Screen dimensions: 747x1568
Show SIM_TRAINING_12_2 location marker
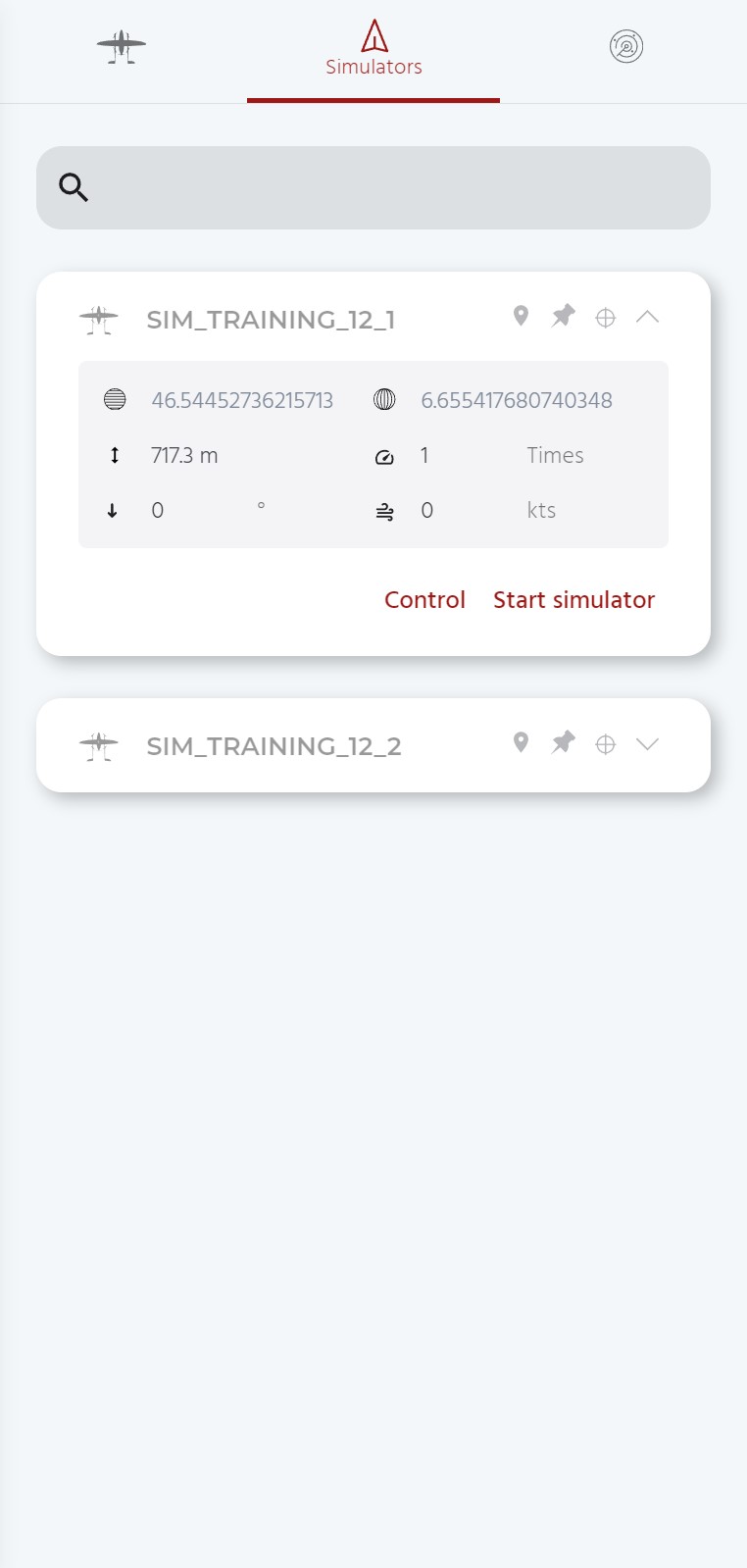click(x=521, y=742)
